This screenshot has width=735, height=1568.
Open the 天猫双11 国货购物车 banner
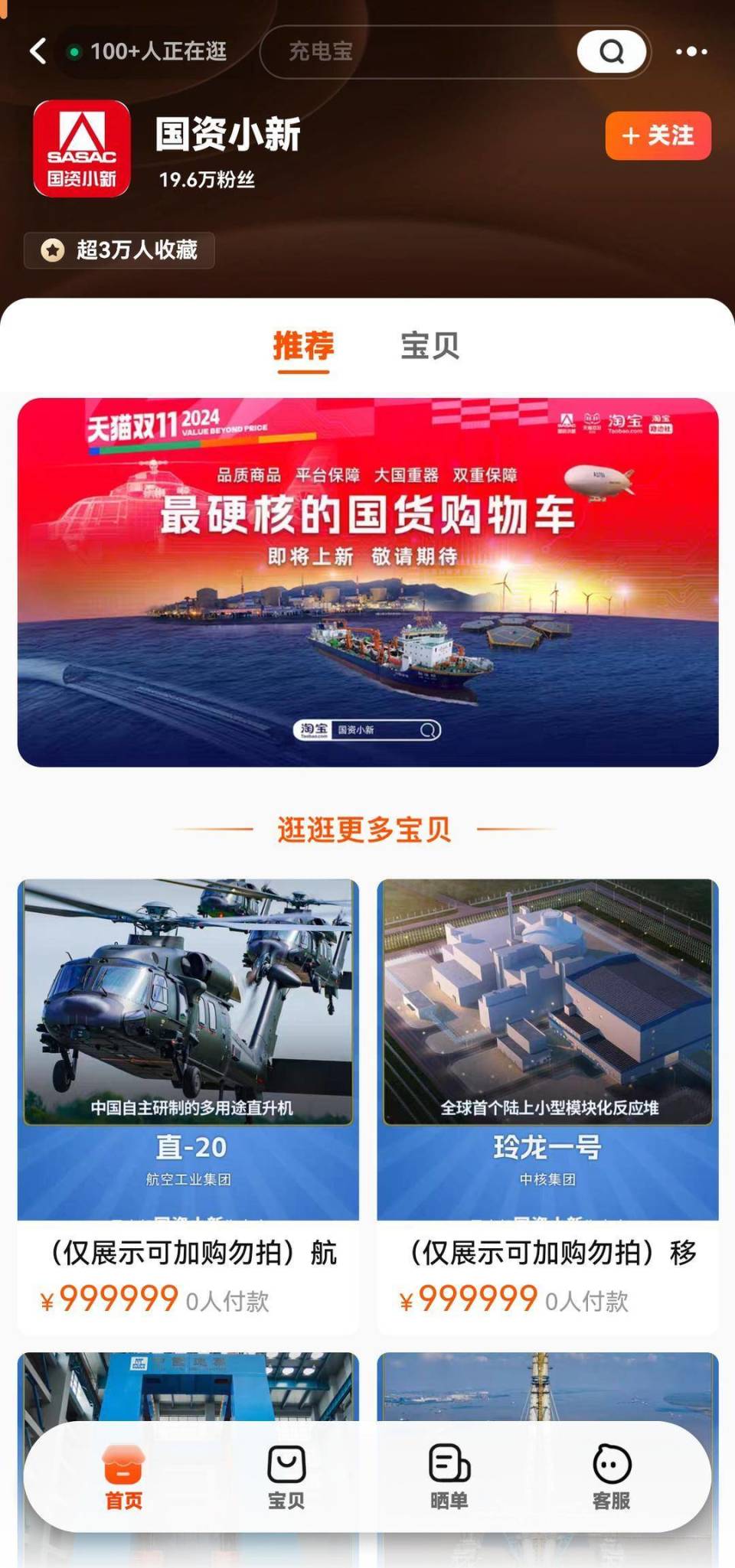click(367, 582)
